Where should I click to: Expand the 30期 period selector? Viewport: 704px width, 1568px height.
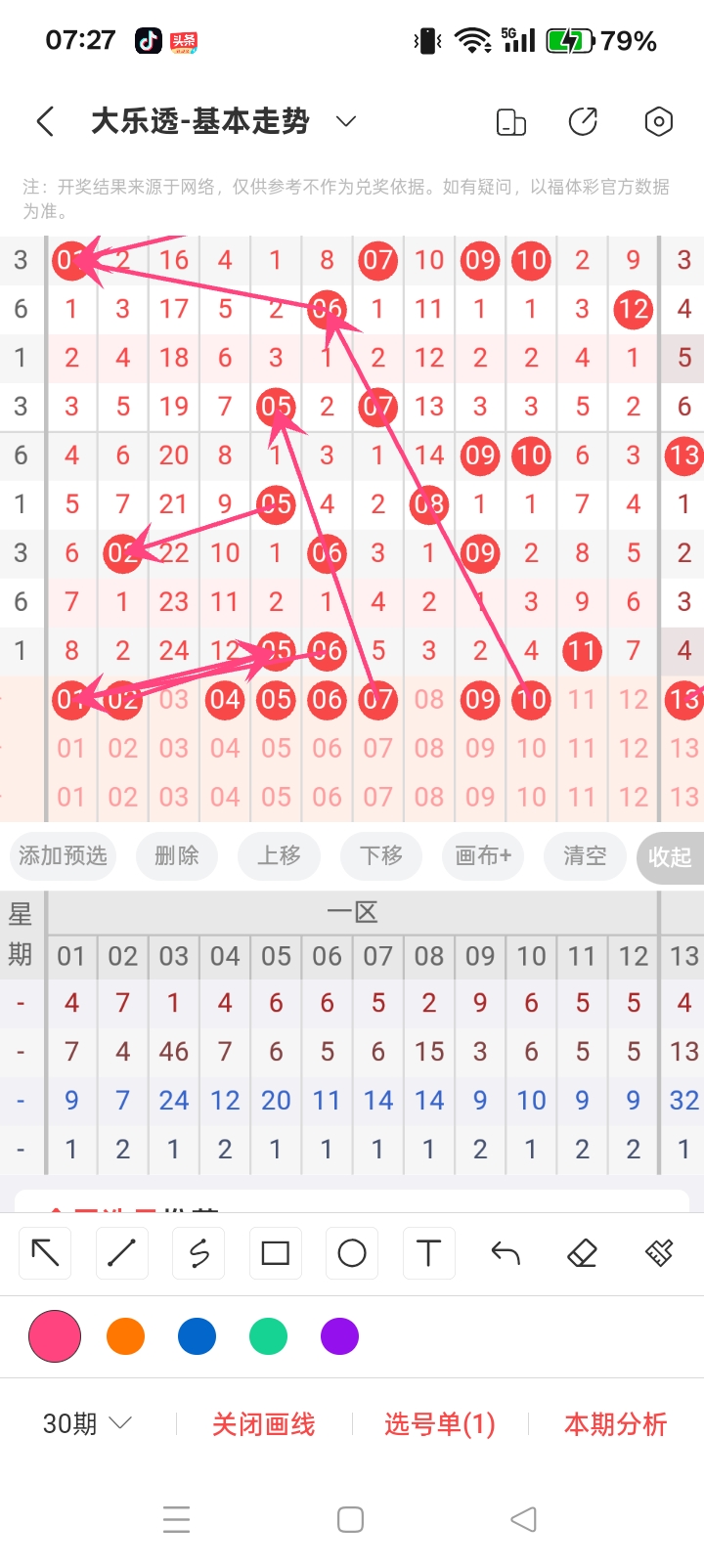[x=85, y=1424]
